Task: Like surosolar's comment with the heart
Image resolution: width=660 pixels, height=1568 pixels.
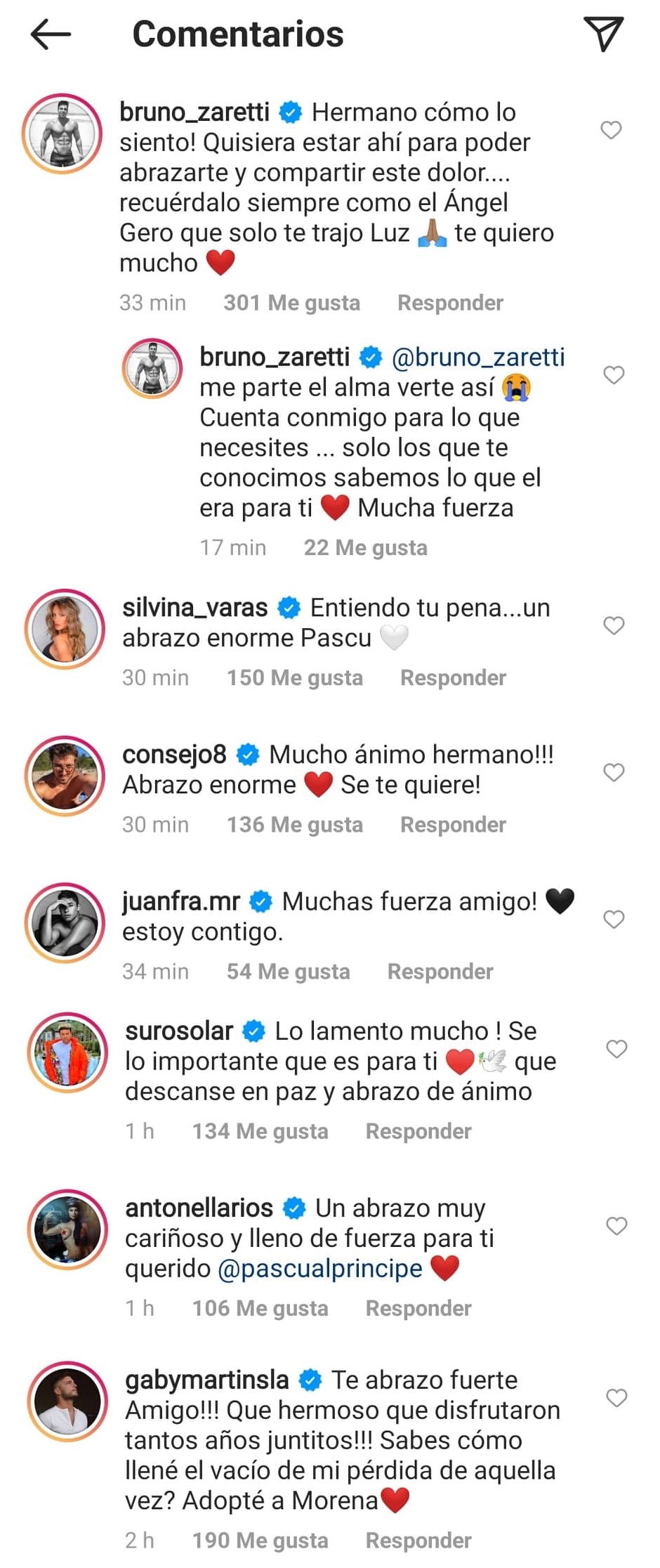Action: tap(617, 1049)
